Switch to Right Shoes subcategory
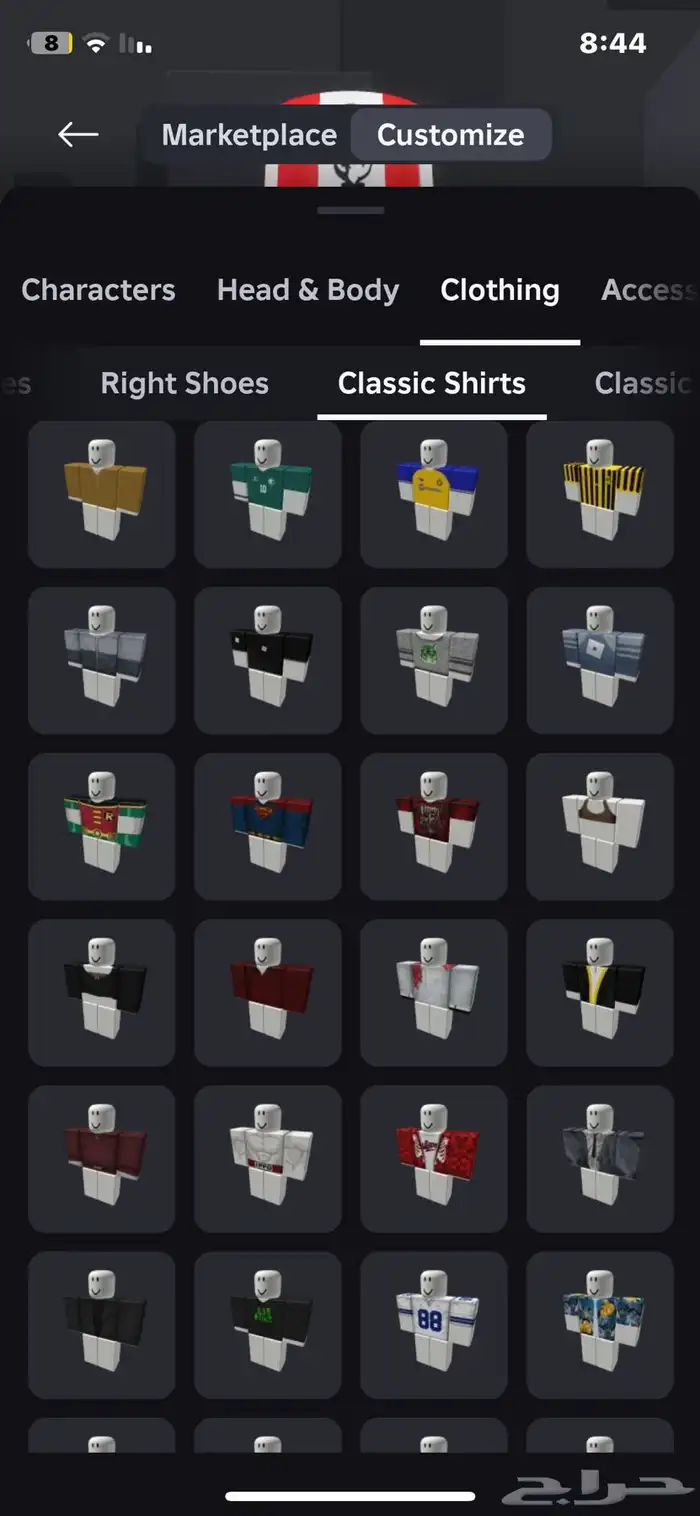 coord(185,383)
